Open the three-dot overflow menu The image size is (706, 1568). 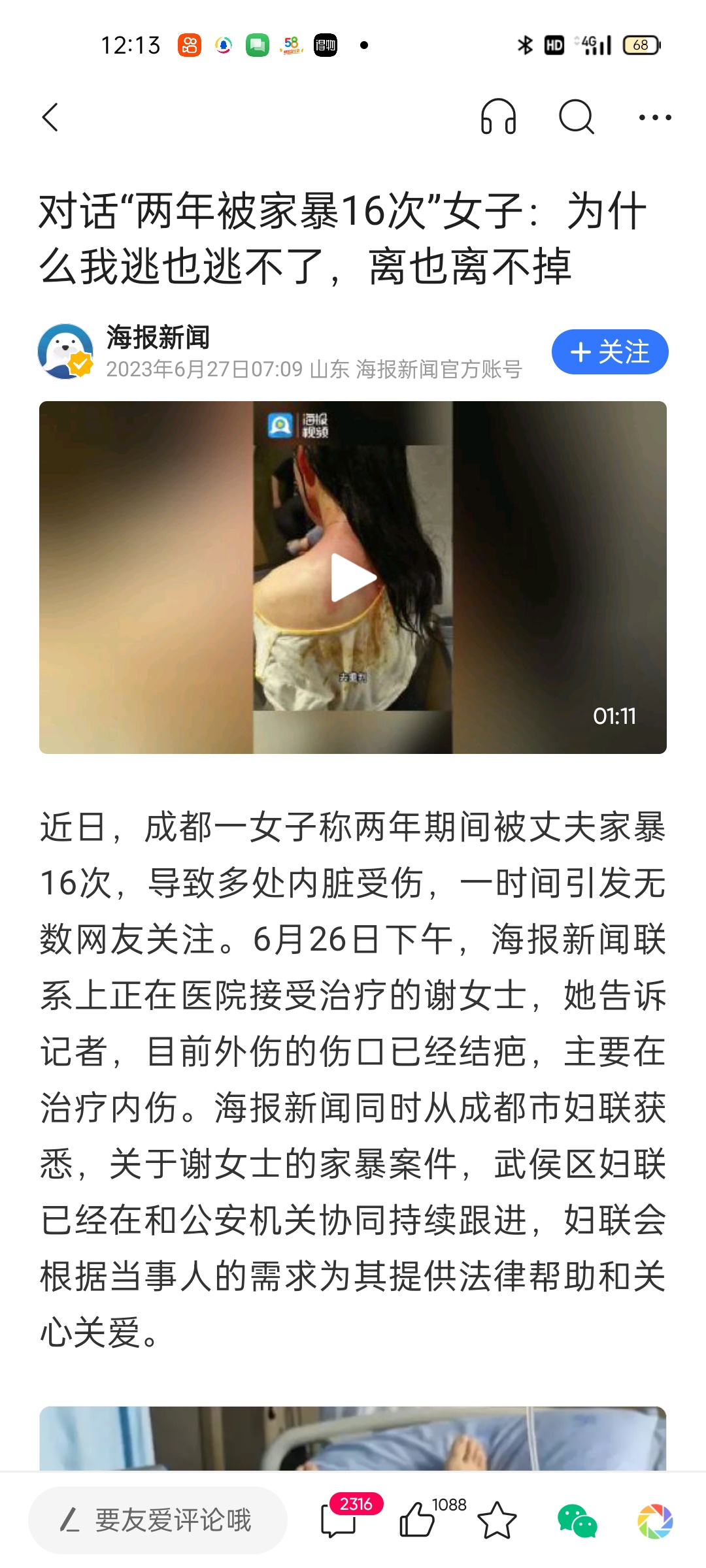(x=654, y=118)
